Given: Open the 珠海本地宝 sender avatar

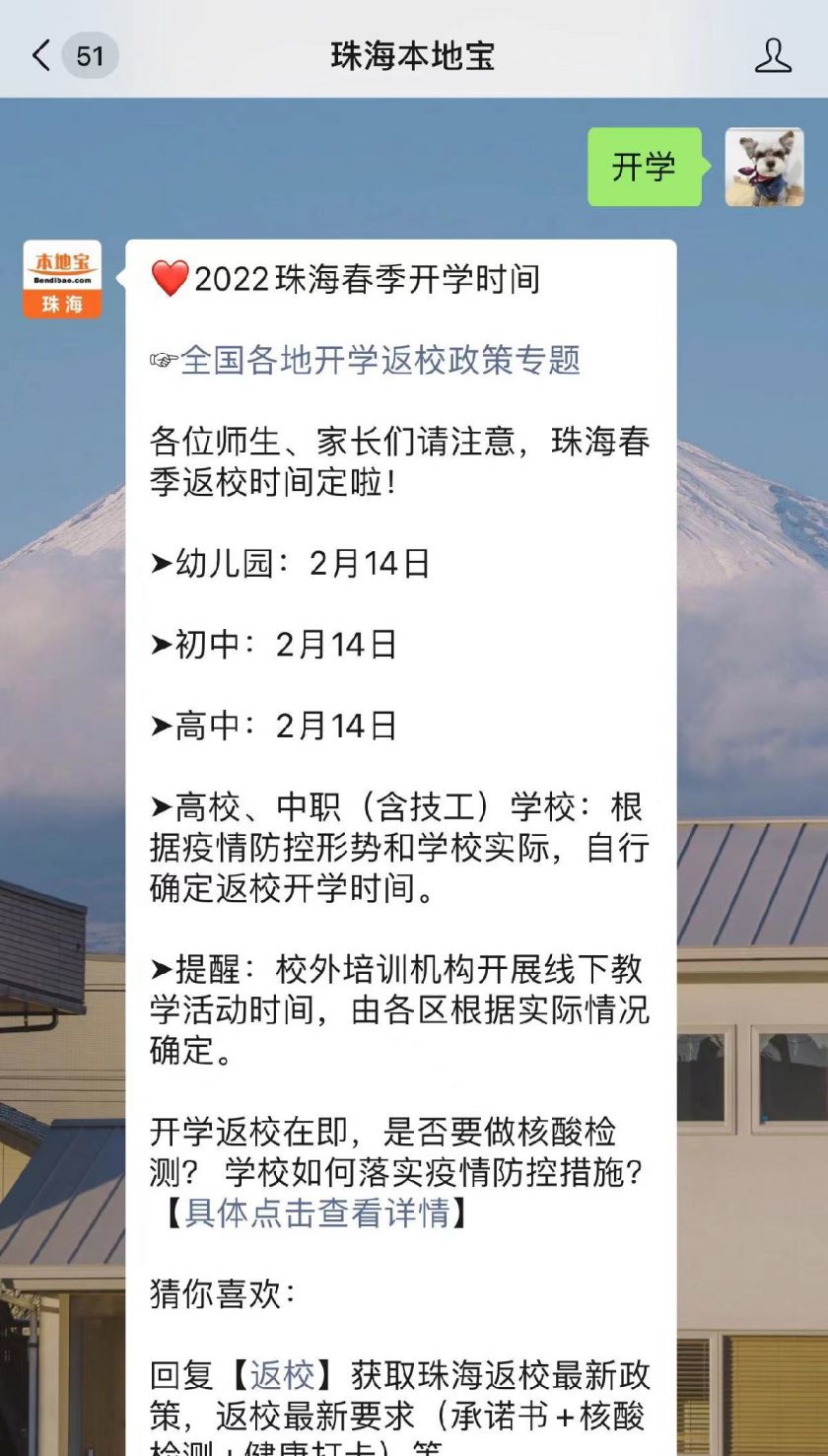Looking at the screenshot, I should pyautogui.click(x=62, y=279).
